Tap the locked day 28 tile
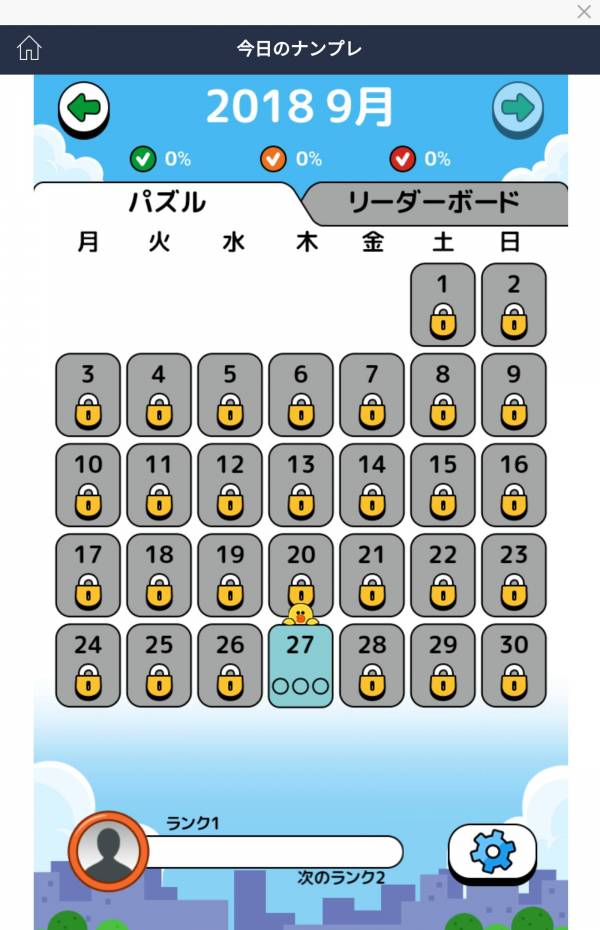This screenshot has height=930, width=600. 372,666
